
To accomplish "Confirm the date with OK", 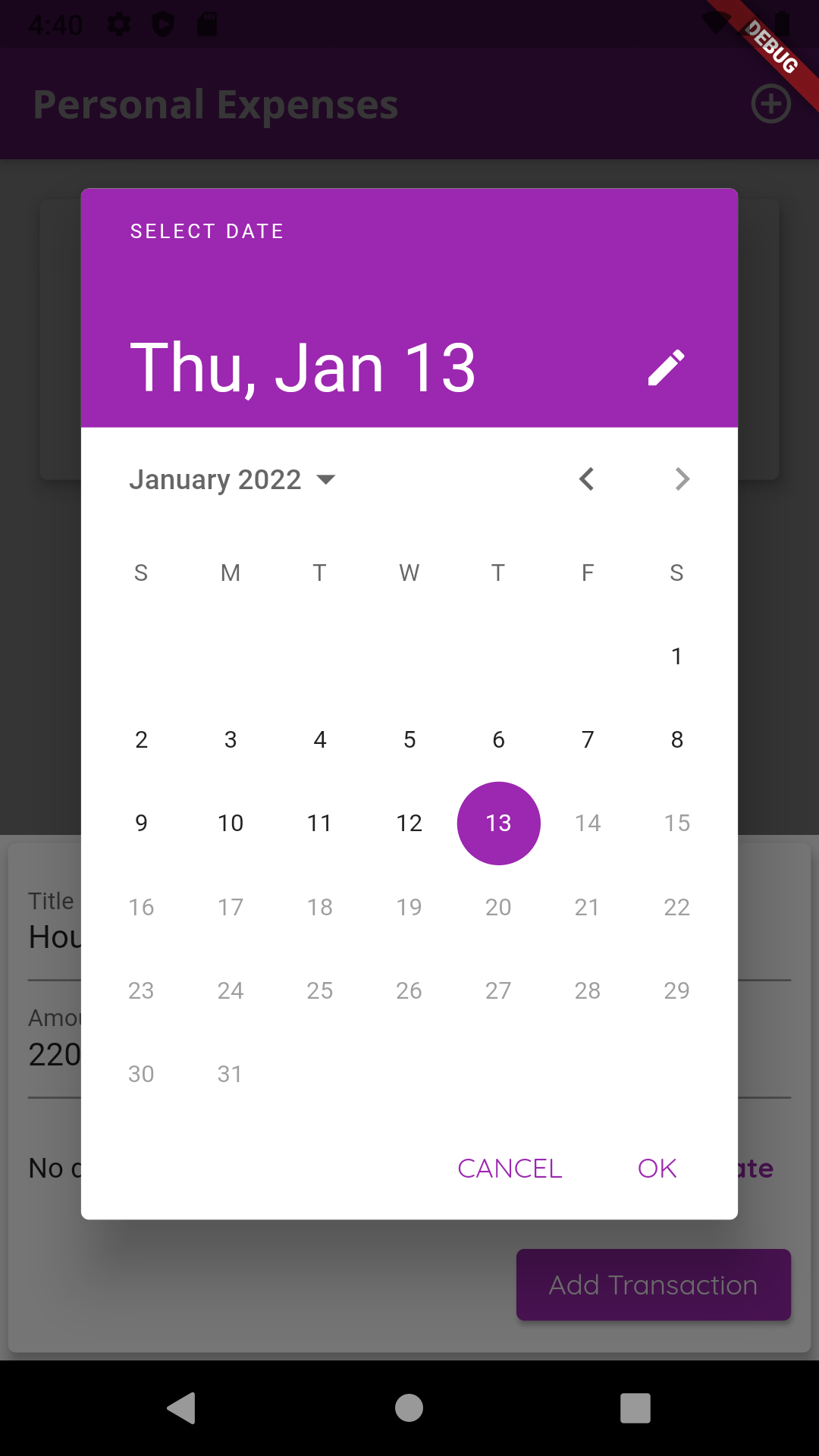I will point(655,1168).
